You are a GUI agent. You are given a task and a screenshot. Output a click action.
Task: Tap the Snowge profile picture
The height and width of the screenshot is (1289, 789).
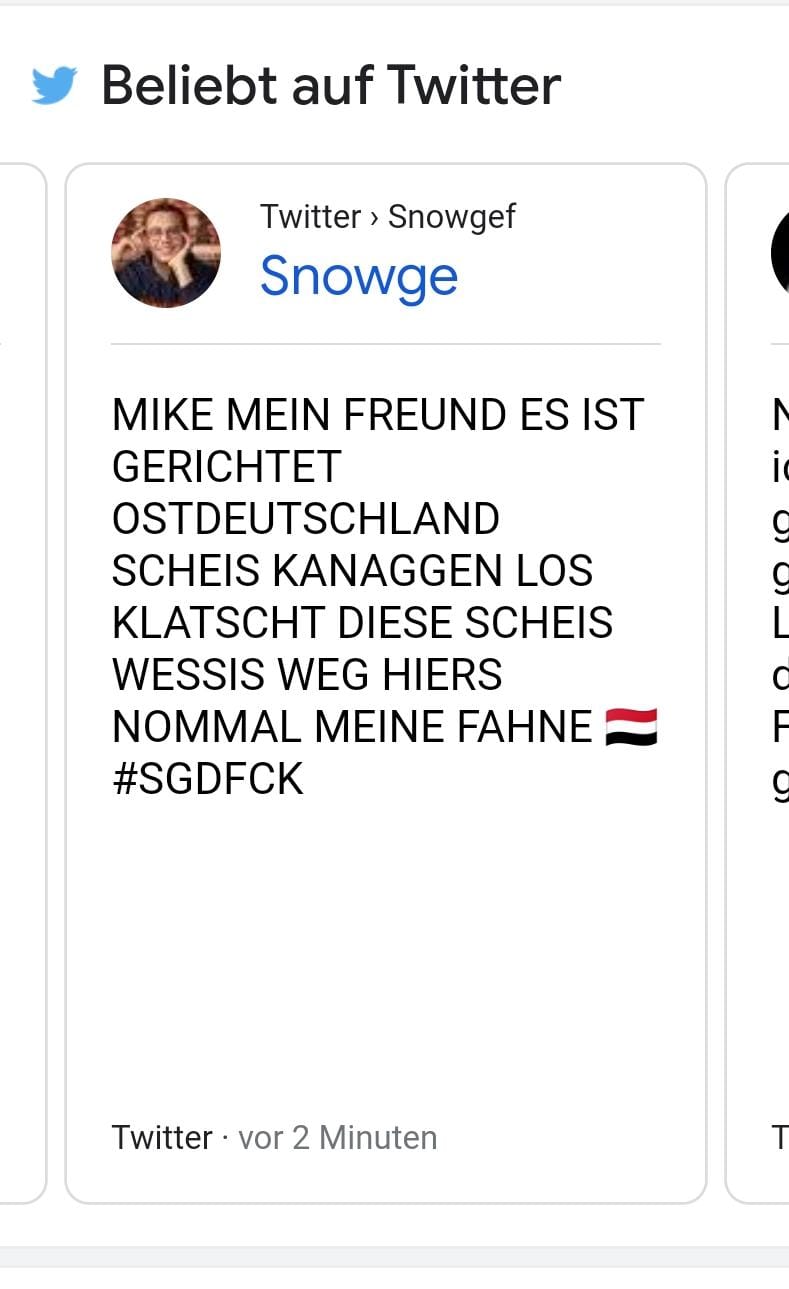pos(165,253)
